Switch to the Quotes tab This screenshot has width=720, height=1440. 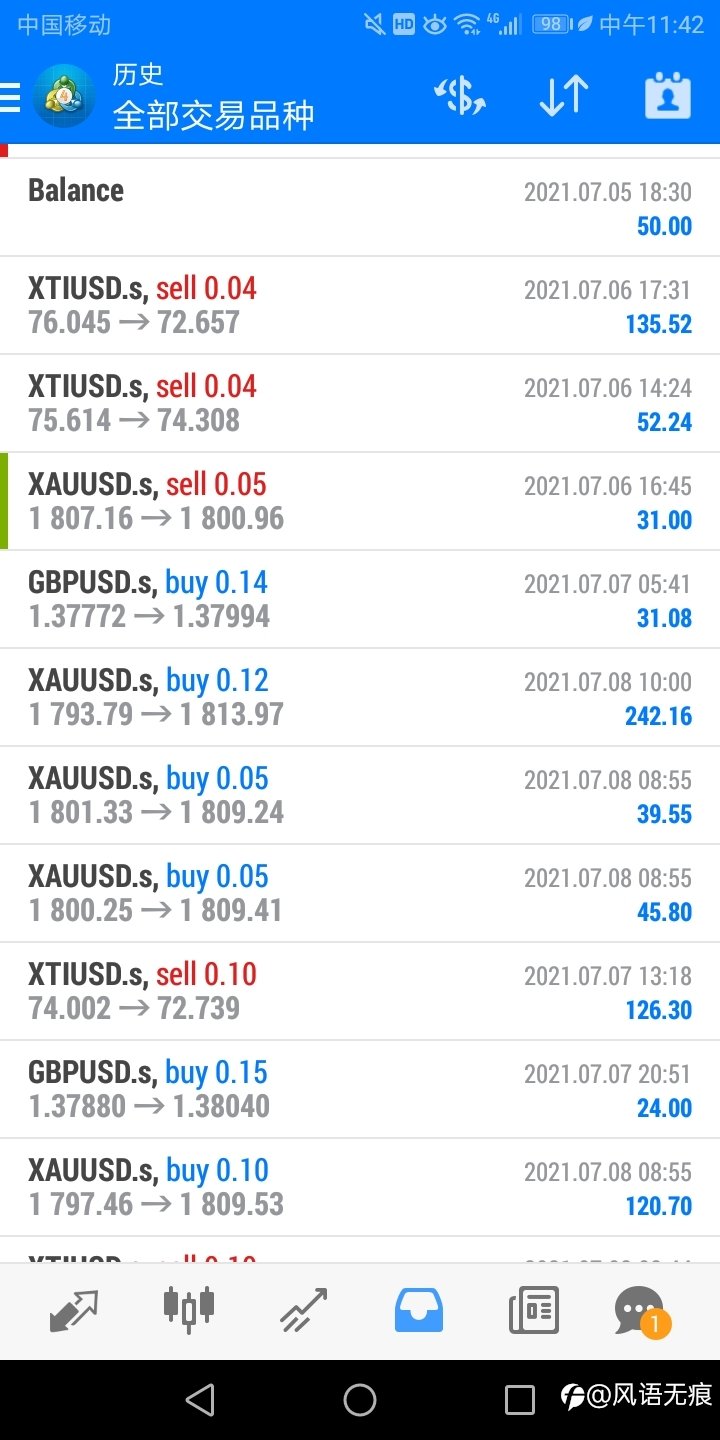74,1310
